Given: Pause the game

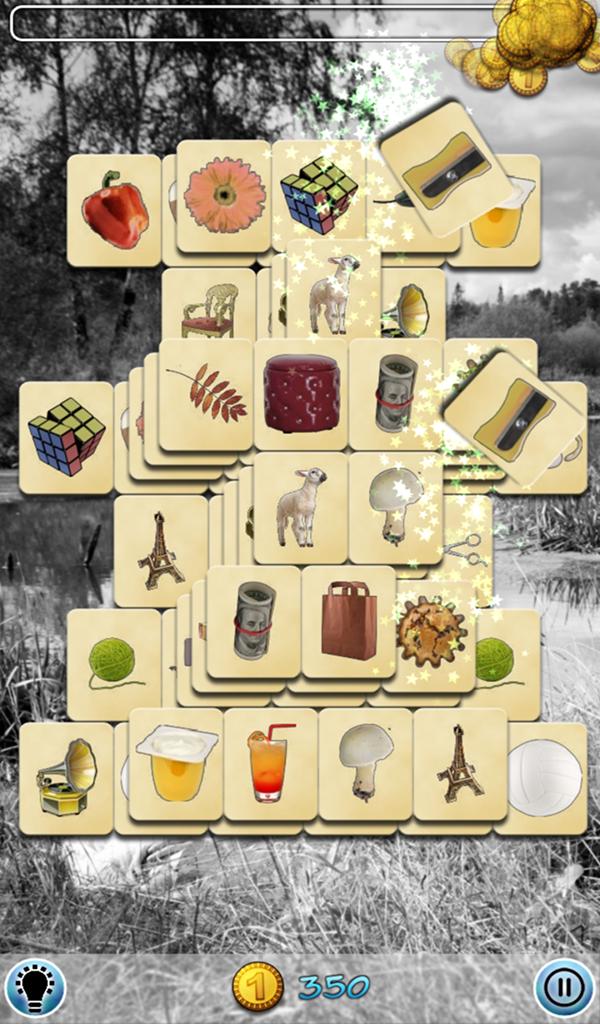Looking at the screenshot, I should pyautogui.click(x=564, y=988).
